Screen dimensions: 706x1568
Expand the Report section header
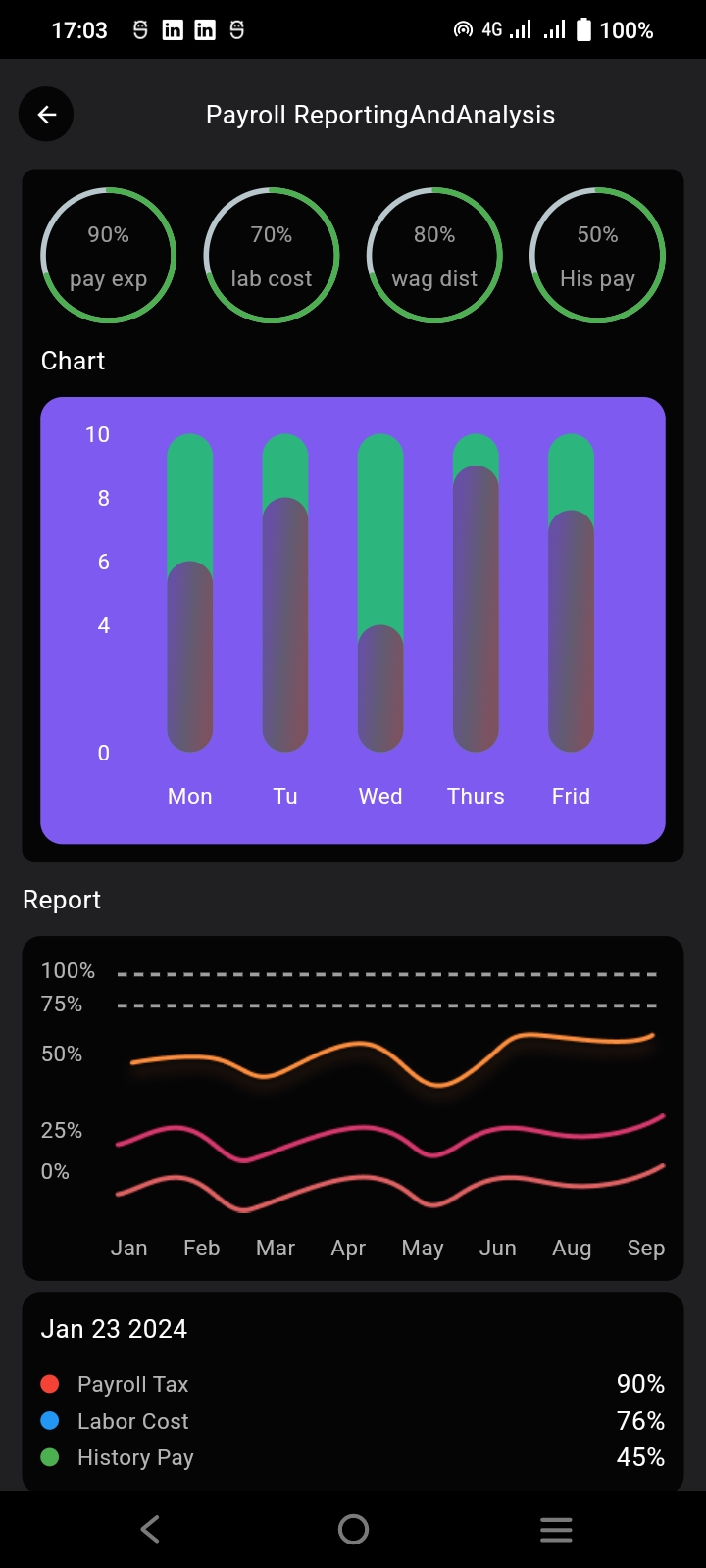[x=62, y=900]
